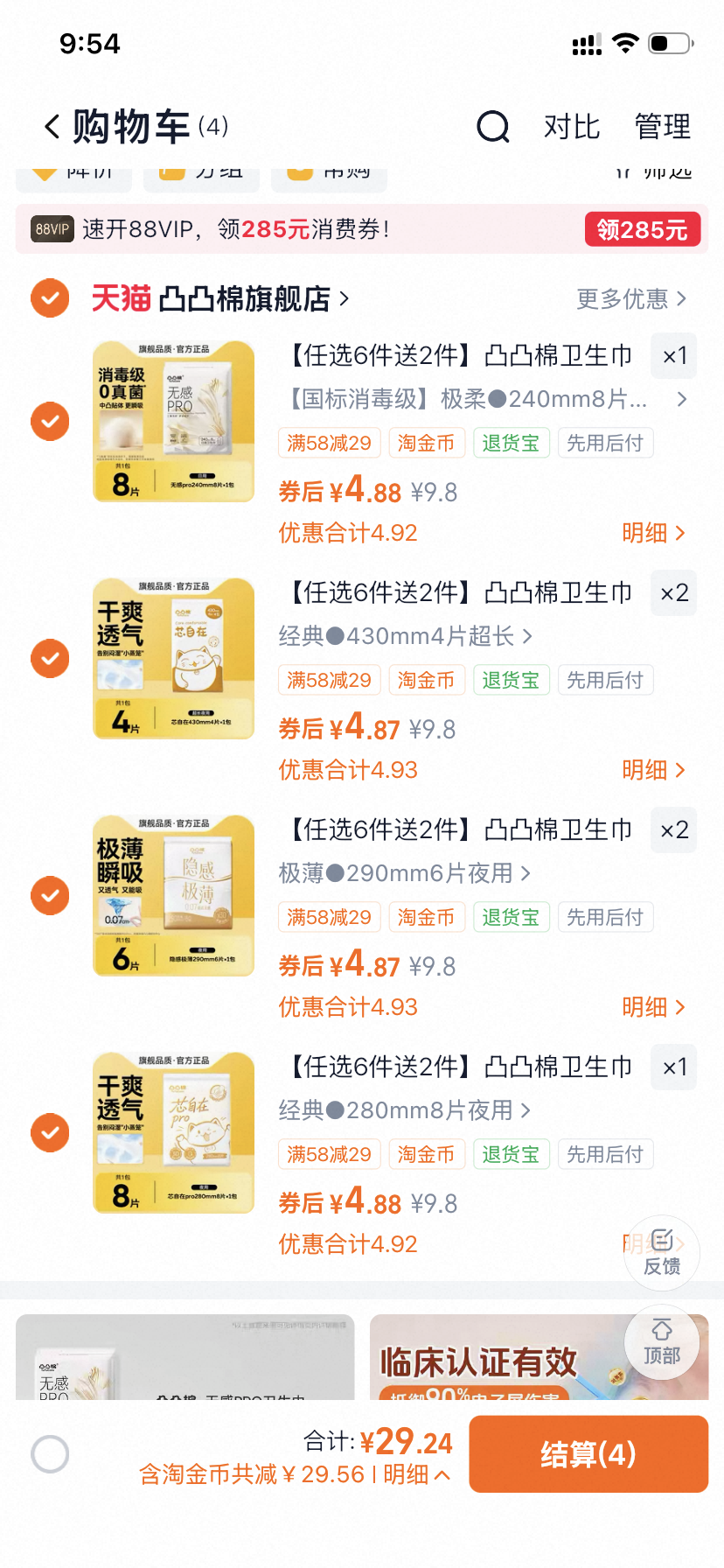This screenshot has height=1568, width=724.
Task: Deselect the 240mm8片 product checkbox
Action: coord(50,421)
